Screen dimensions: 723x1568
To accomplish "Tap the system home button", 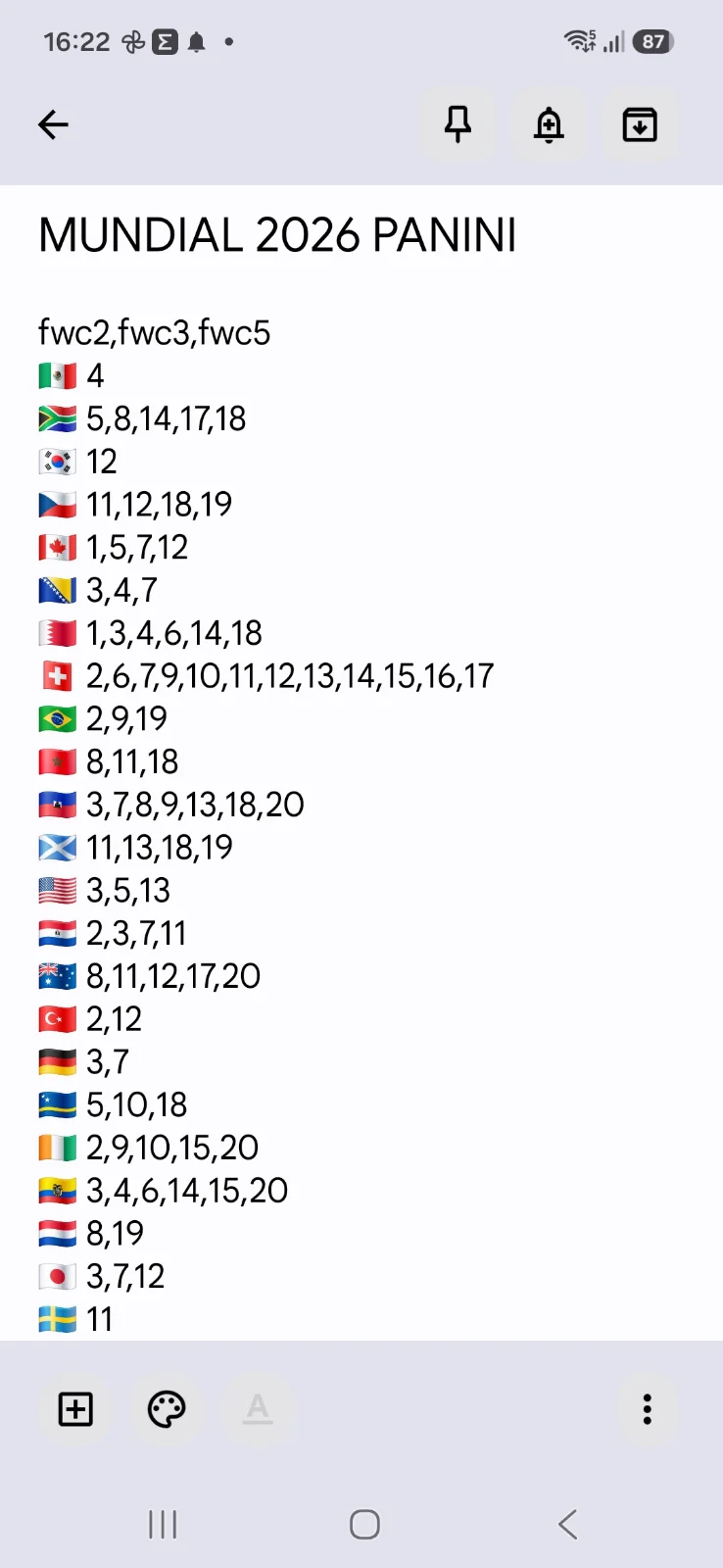I will [x=364, y=1524].
